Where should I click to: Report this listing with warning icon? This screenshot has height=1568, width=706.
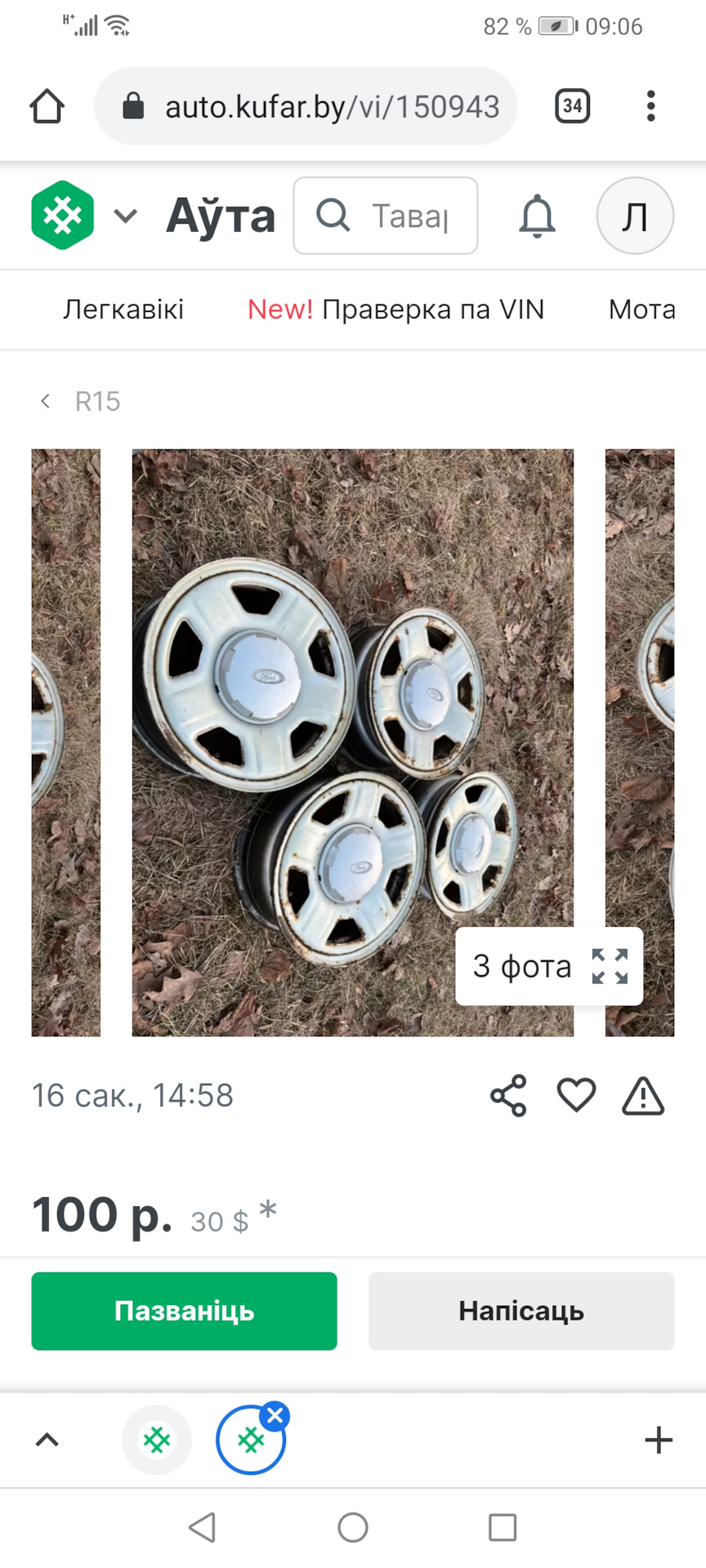[643, 1095]
